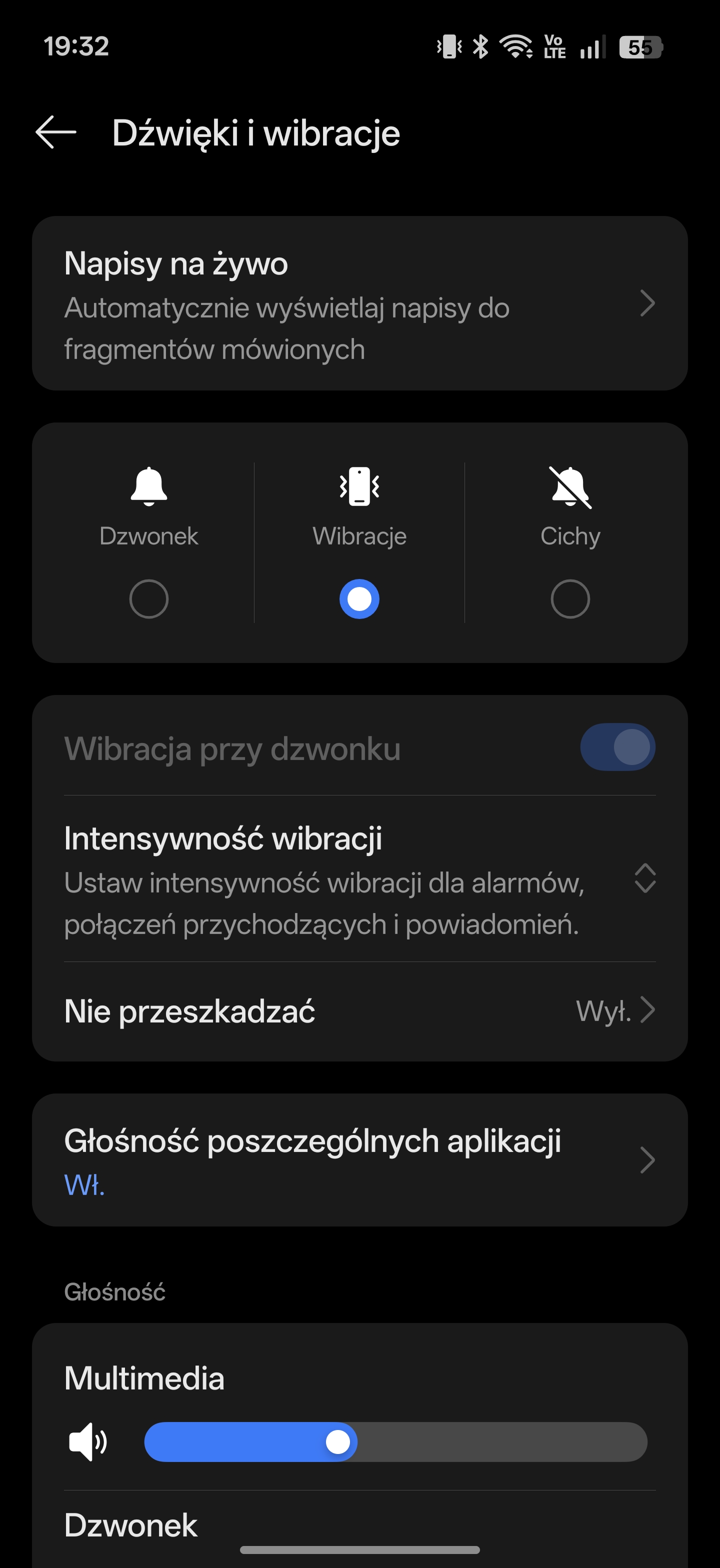Image resolution: width=720 pixels, height=1568 pixels.
Task: Select the Dzwonek sound mode
Action: (x=148, y=598)
